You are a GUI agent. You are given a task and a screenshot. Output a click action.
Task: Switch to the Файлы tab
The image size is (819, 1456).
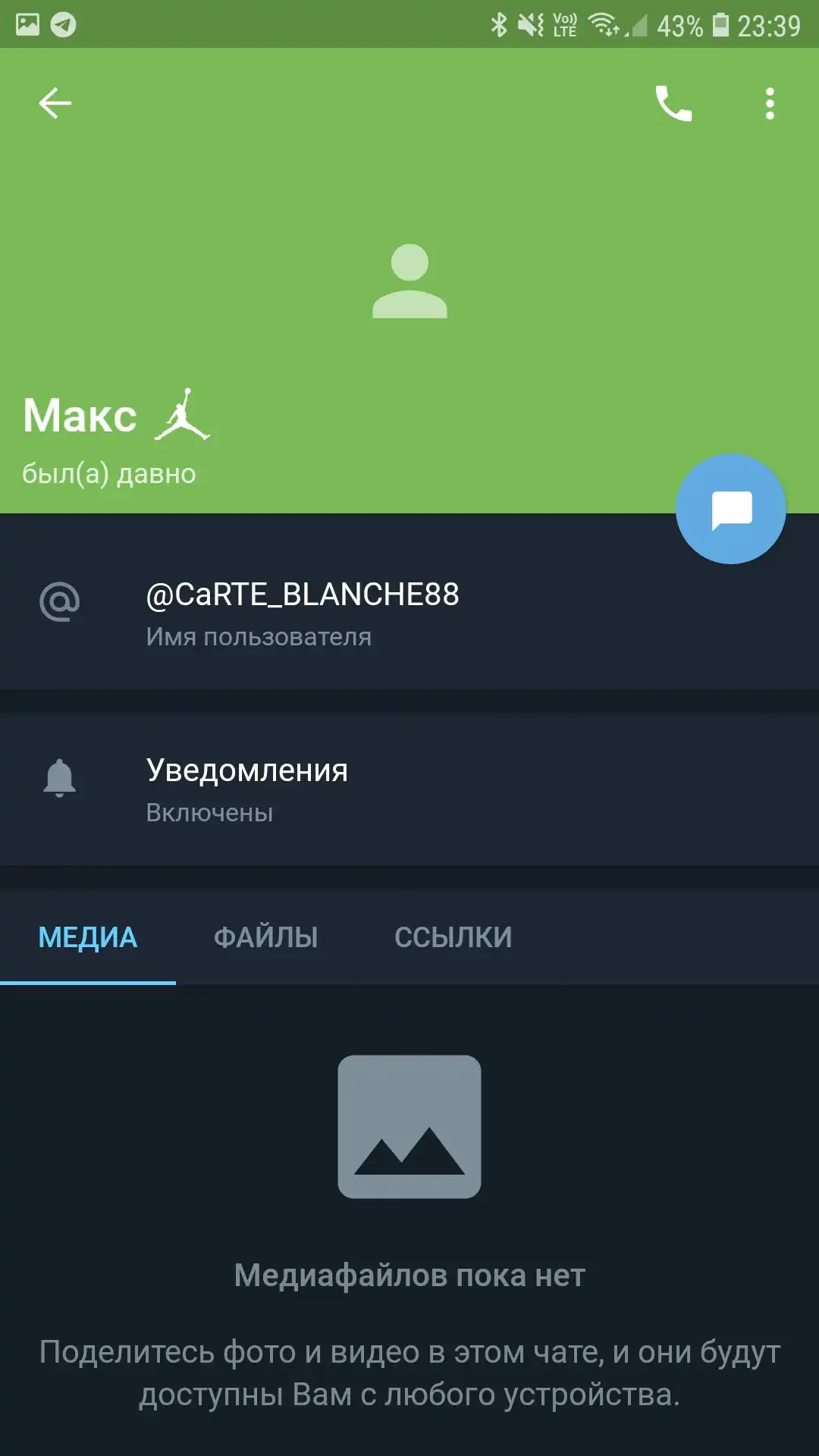(265, 937)
